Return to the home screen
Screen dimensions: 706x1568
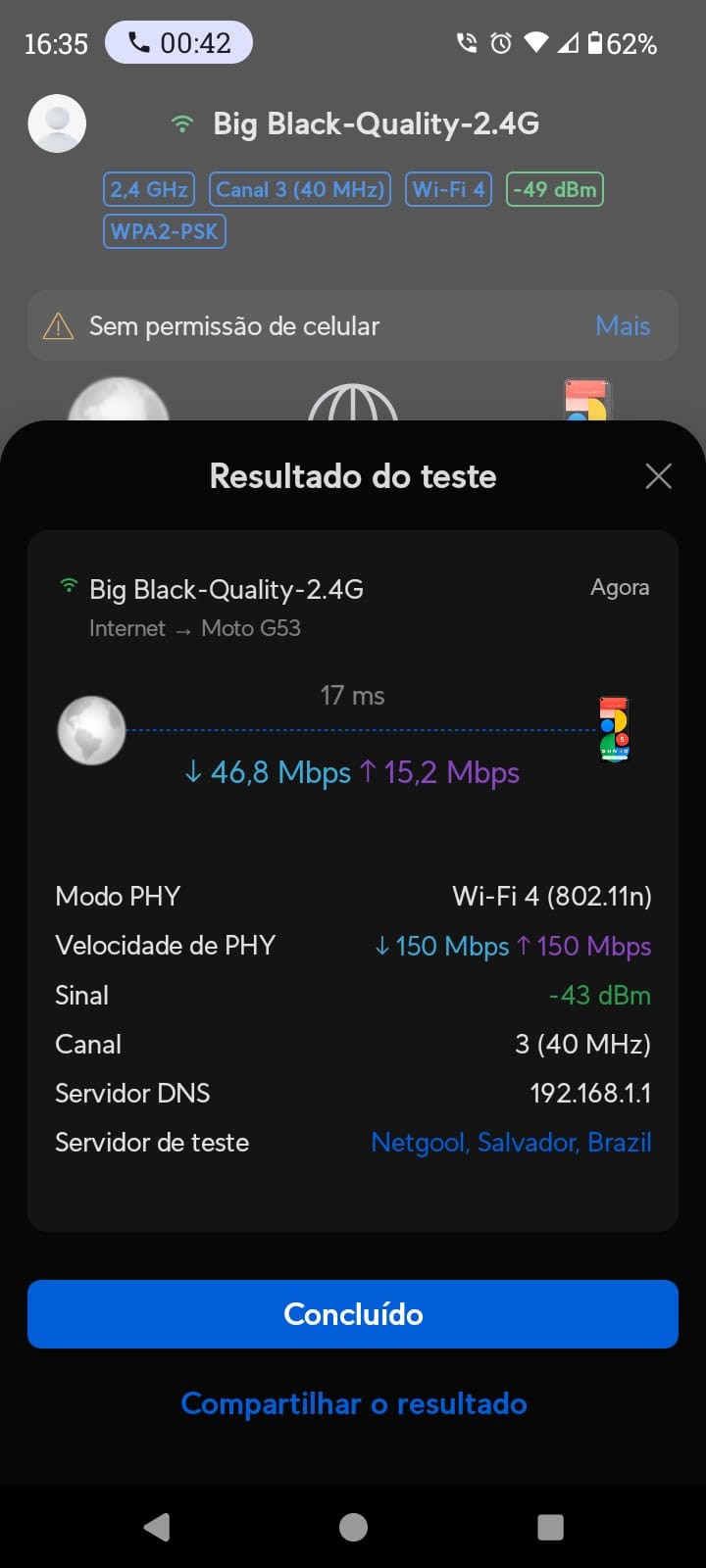click(353, 1527)
